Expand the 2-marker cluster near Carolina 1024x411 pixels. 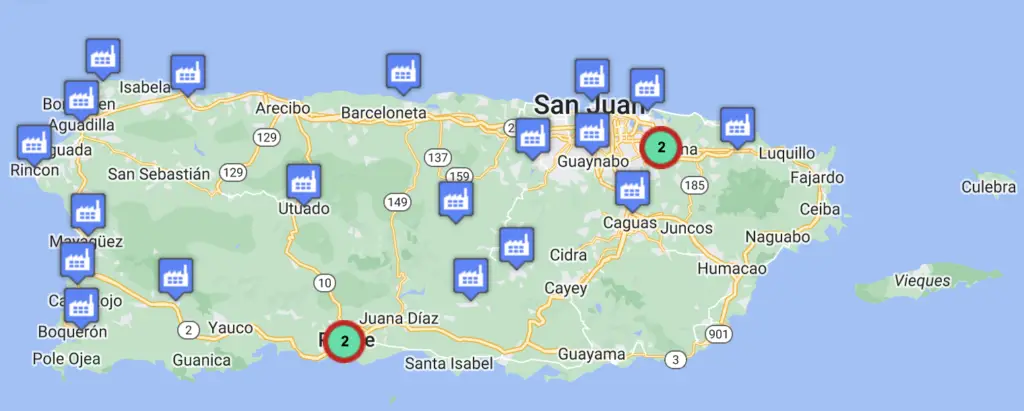(x=661, y=147)
